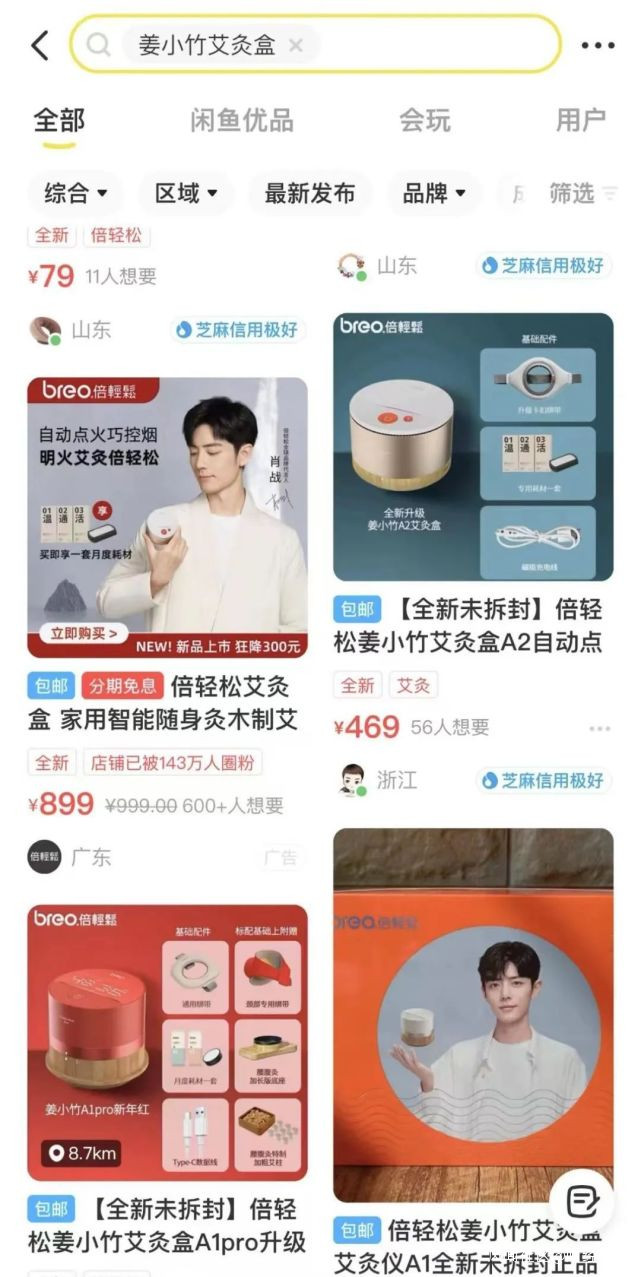Go back with the back arrow
641x1277 pixels.
(40, 45)
